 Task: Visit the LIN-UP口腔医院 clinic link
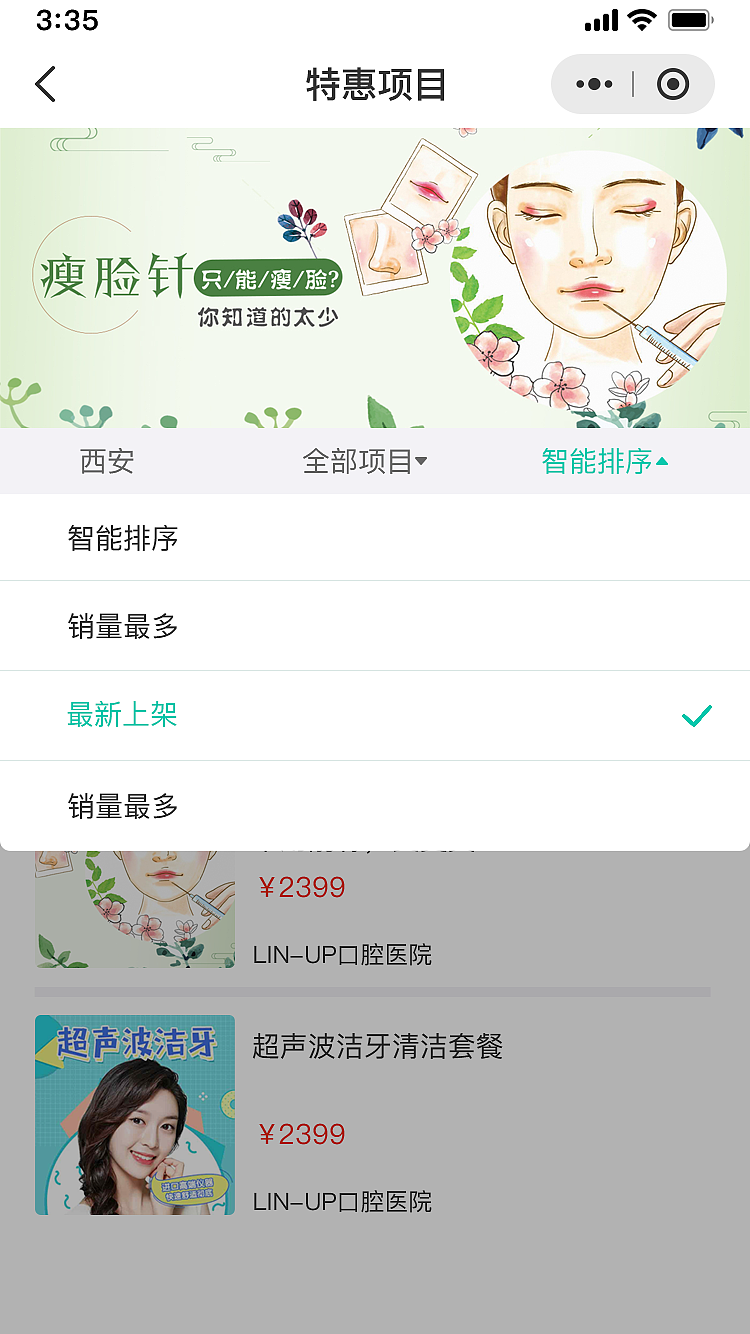342,1202
